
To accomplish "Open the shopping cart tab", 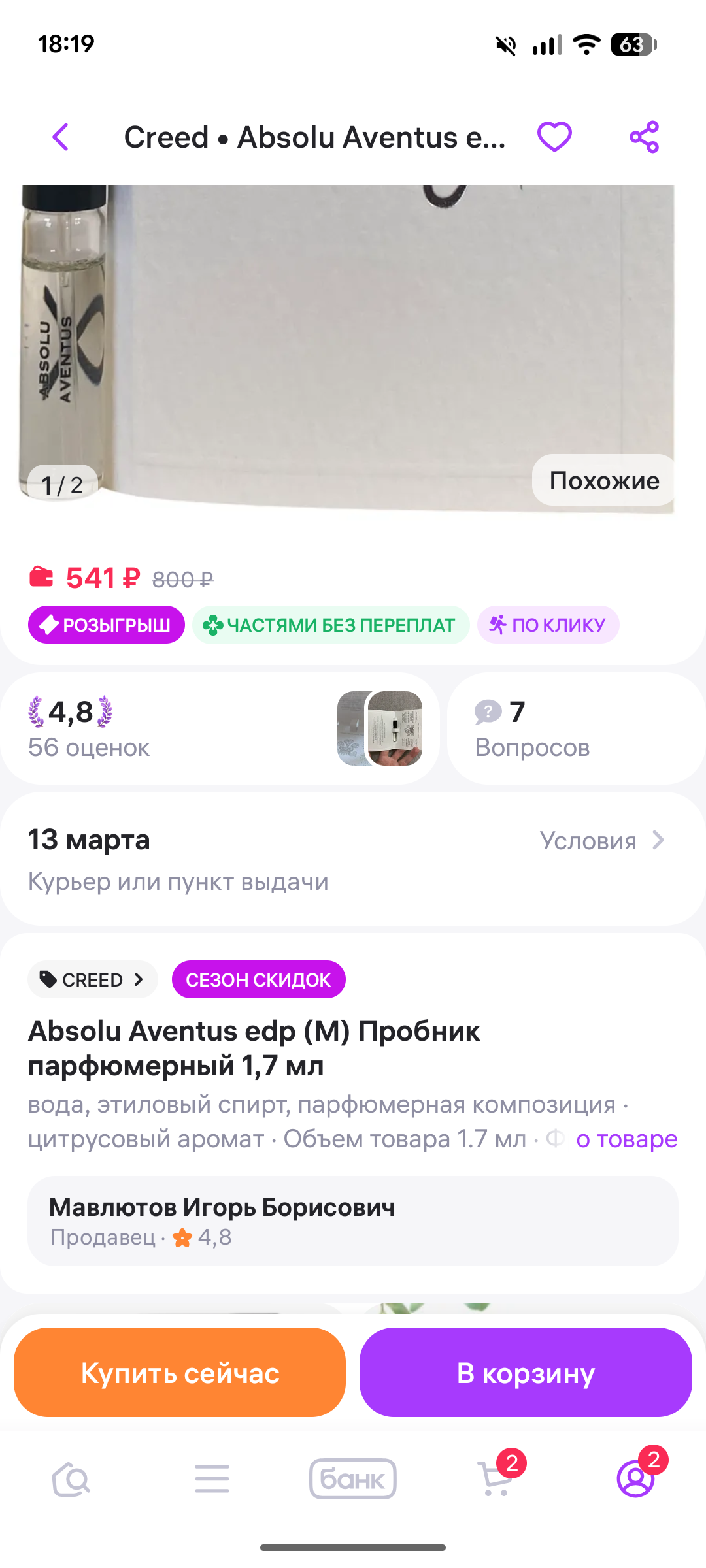I will (496, 1480).
